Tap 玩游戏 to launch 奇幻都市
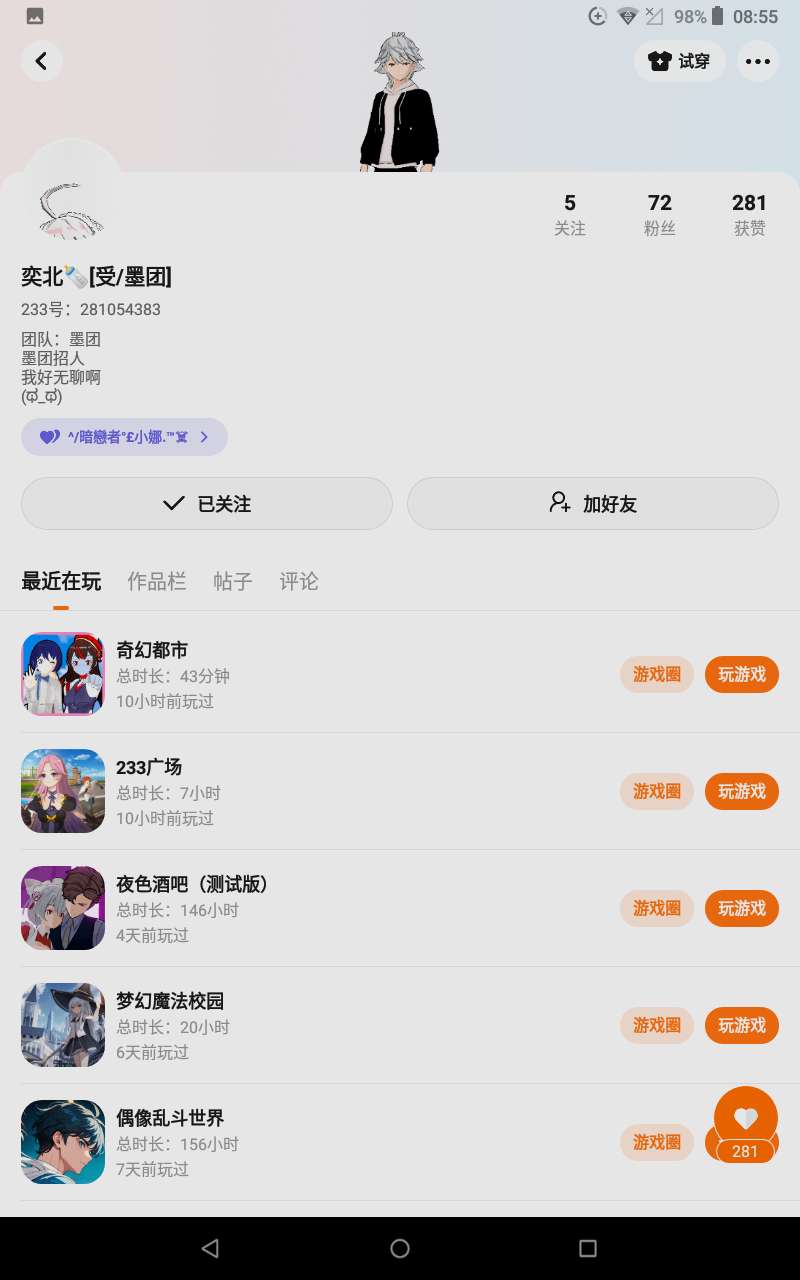Image resolution: width=800 pixels, height=1280 pixels. pos(742,674)
